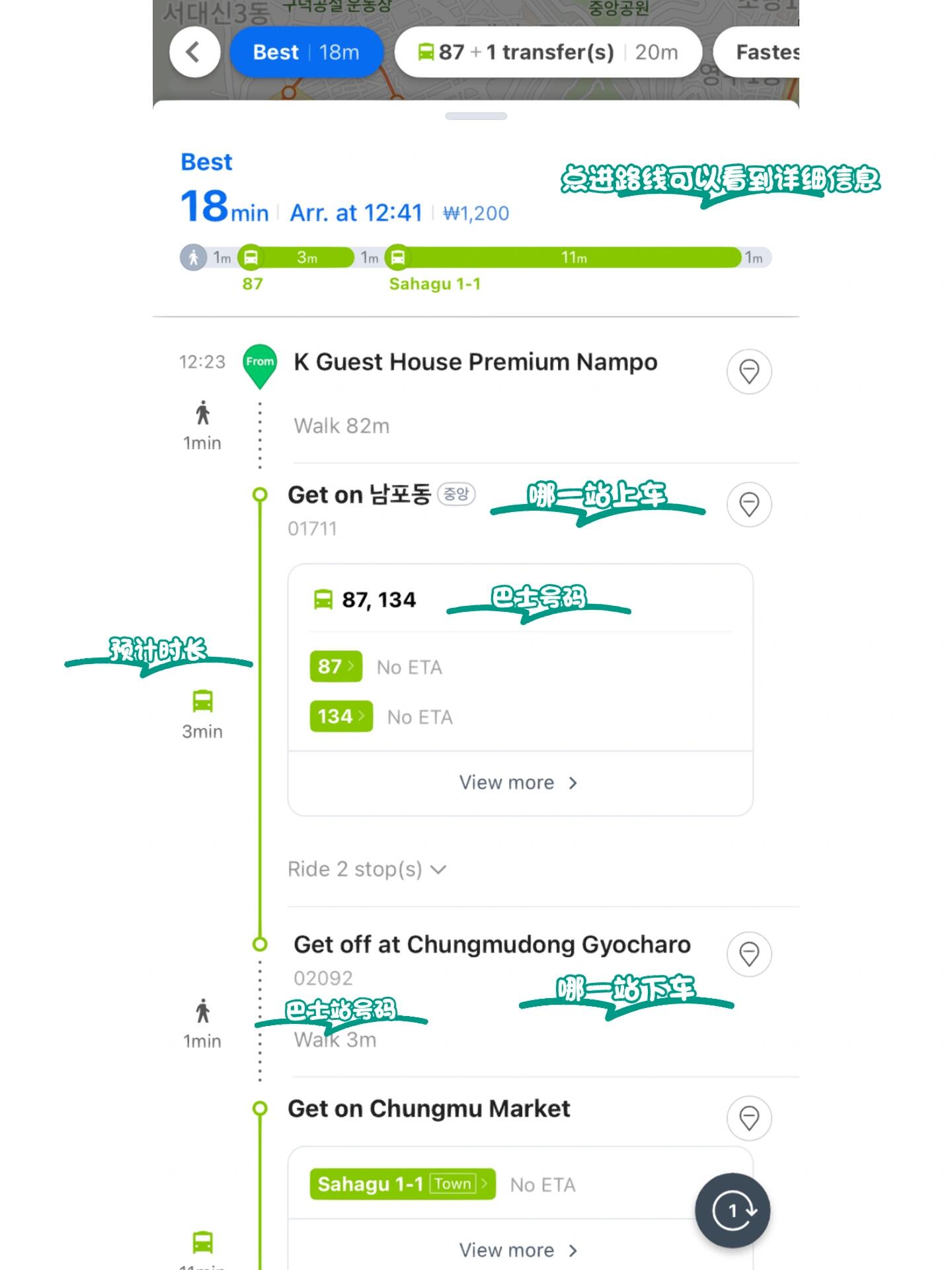
Task: Choose the 87 + 1 transfer route chip
Action: (x=548, y=52)
